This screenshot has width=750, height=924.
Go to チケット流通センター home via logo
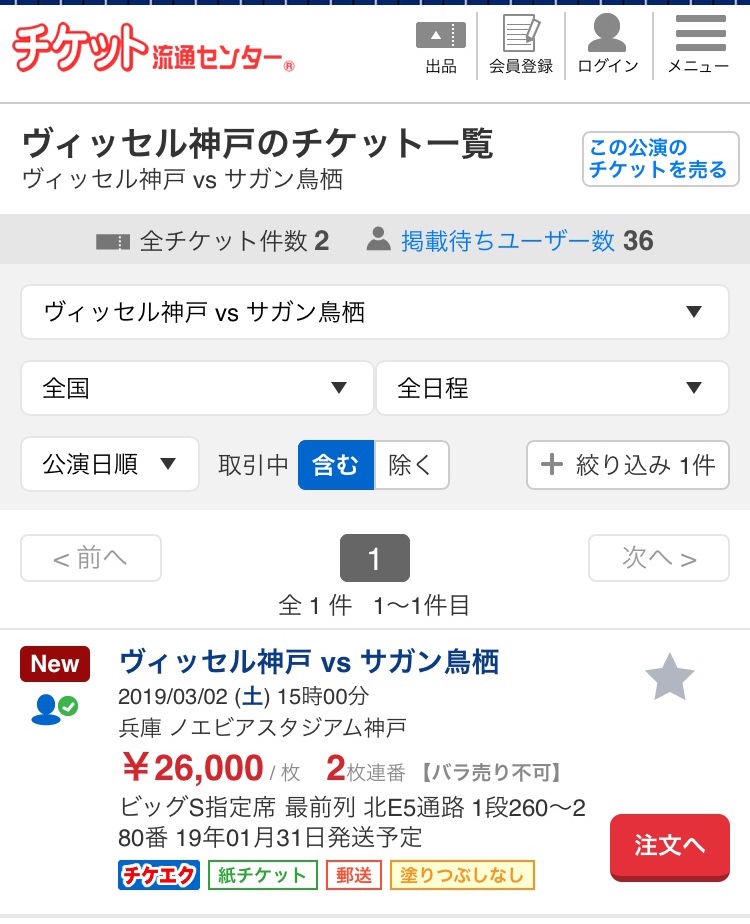(152, 50)
